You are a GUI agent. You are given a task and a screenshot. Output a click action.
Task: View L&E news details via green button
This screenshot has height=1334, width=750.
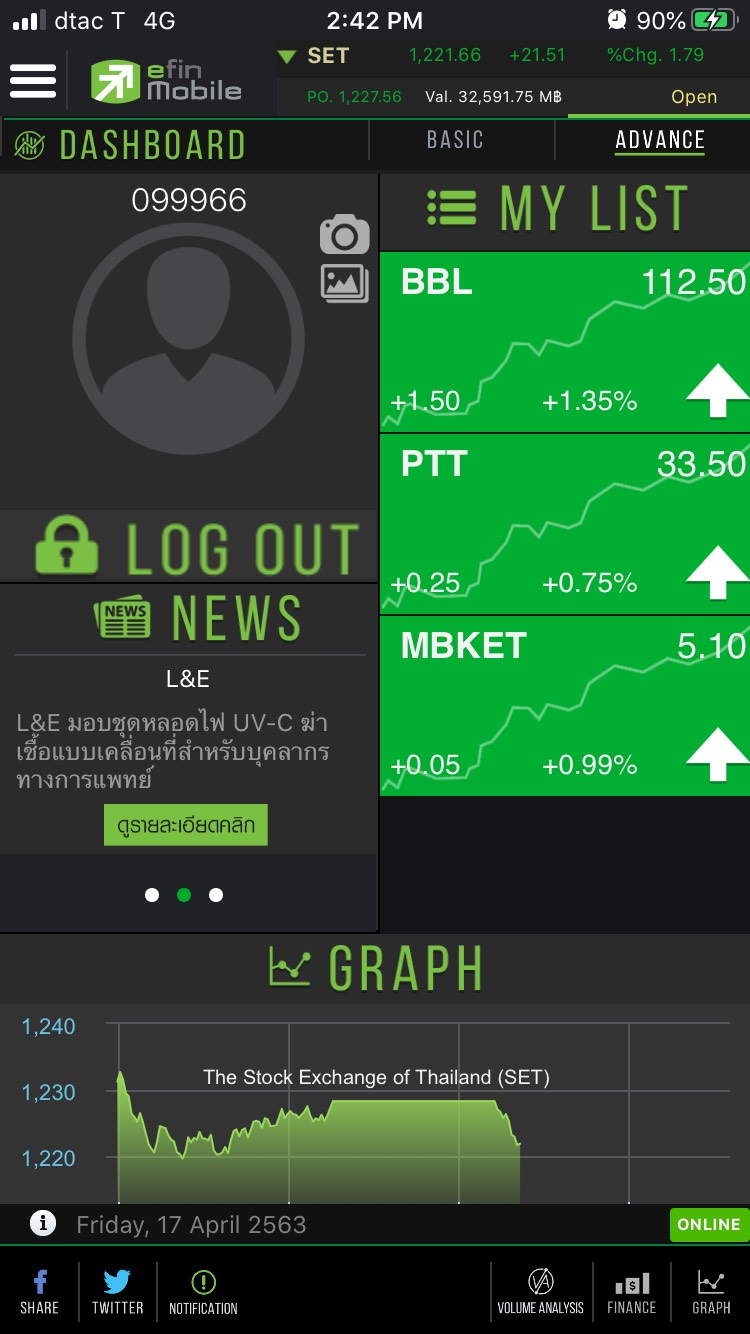185,826
